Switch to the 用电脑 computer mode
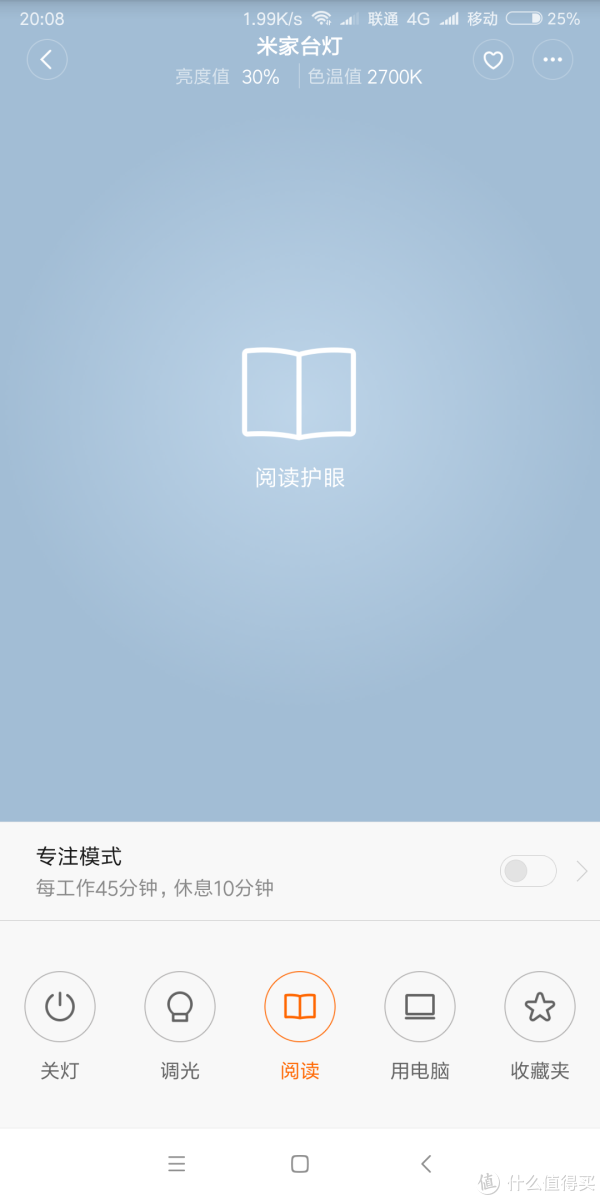The image size is (600, 1200). coord(420,1007)
